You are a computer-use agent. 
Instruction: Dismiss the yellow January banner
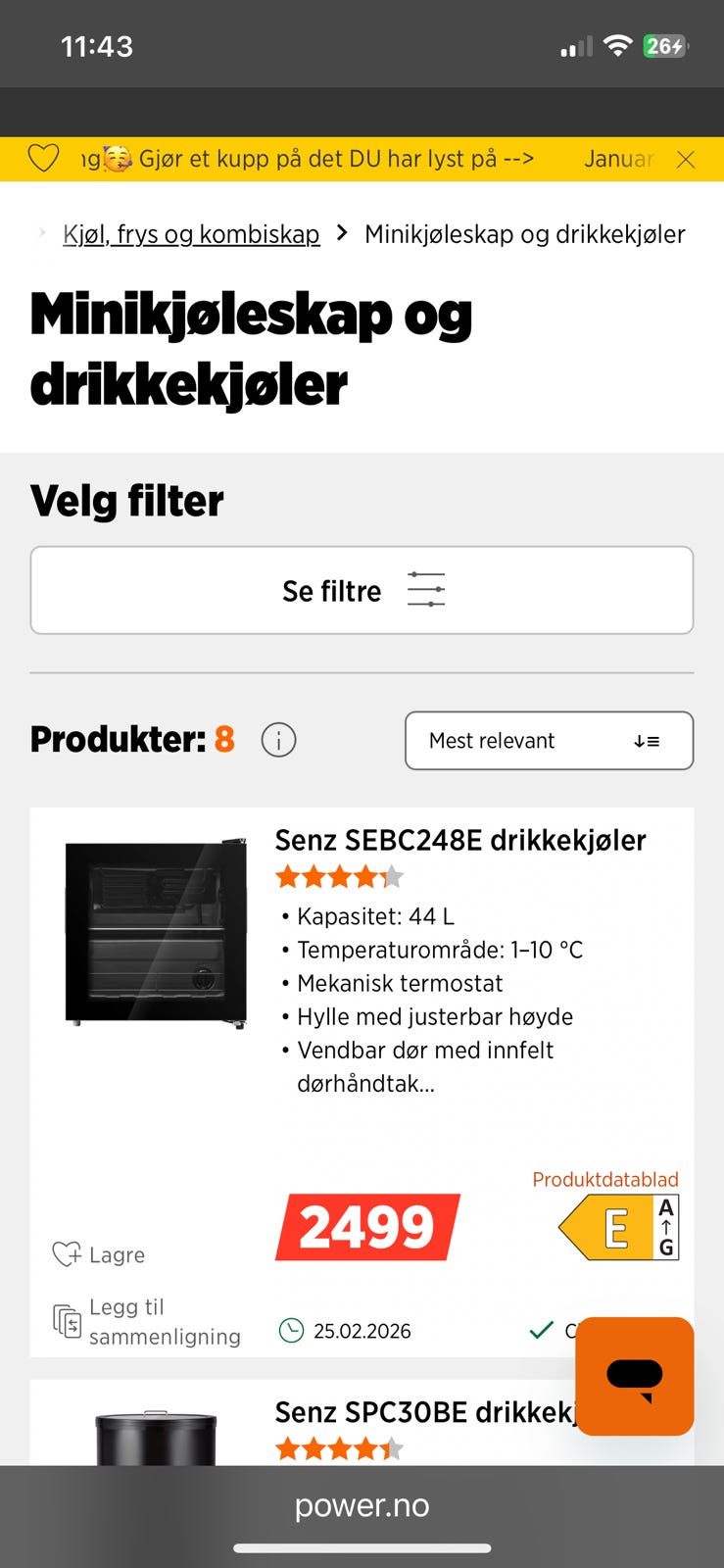686,159
